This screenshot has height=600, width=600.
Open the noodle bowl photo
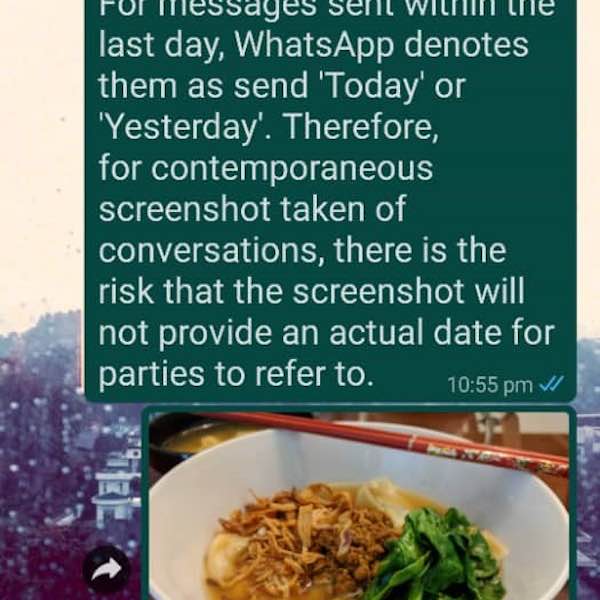point(360,510)
